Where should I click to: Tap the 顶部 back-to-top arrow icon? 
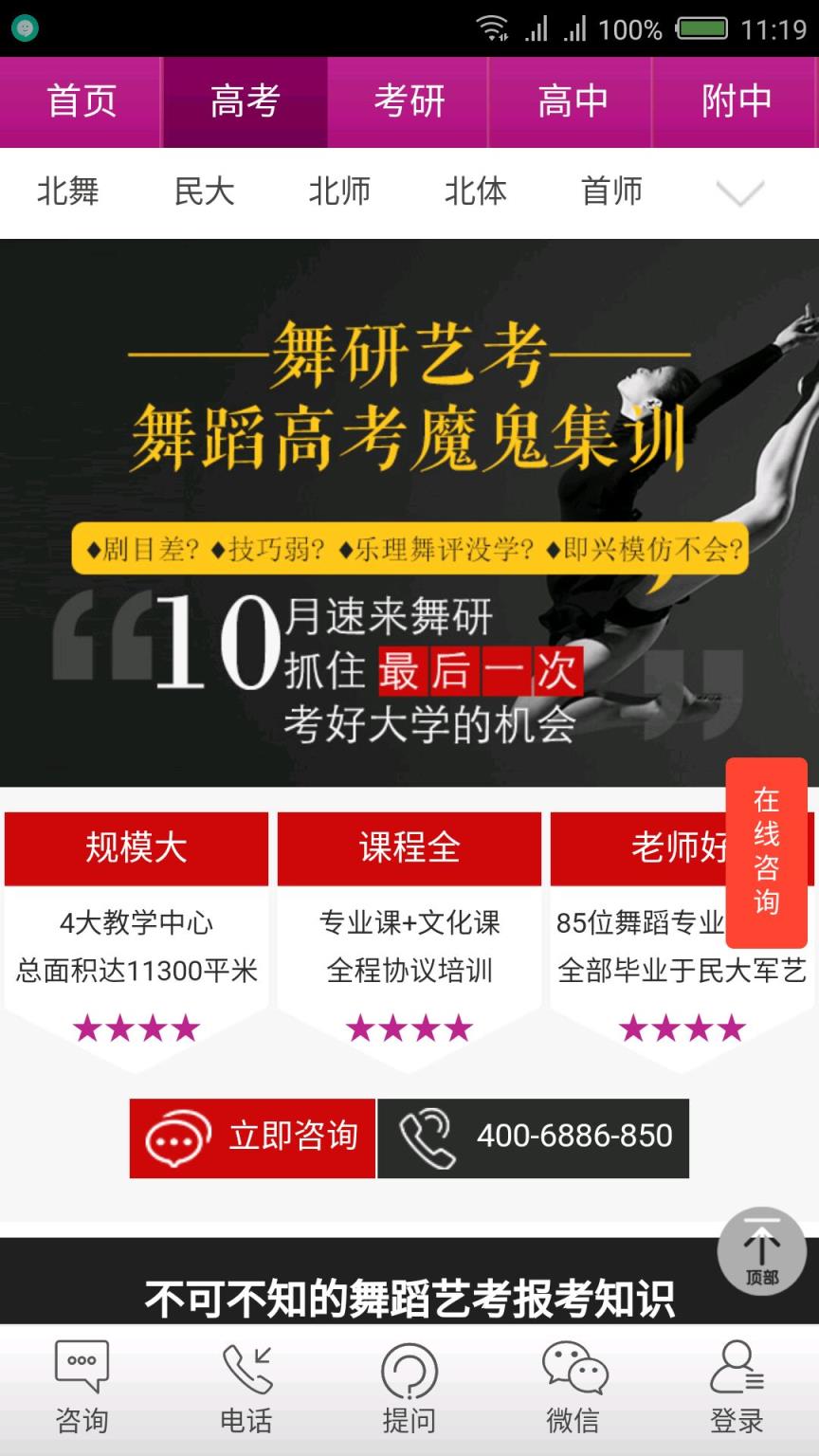point(762,1249)
